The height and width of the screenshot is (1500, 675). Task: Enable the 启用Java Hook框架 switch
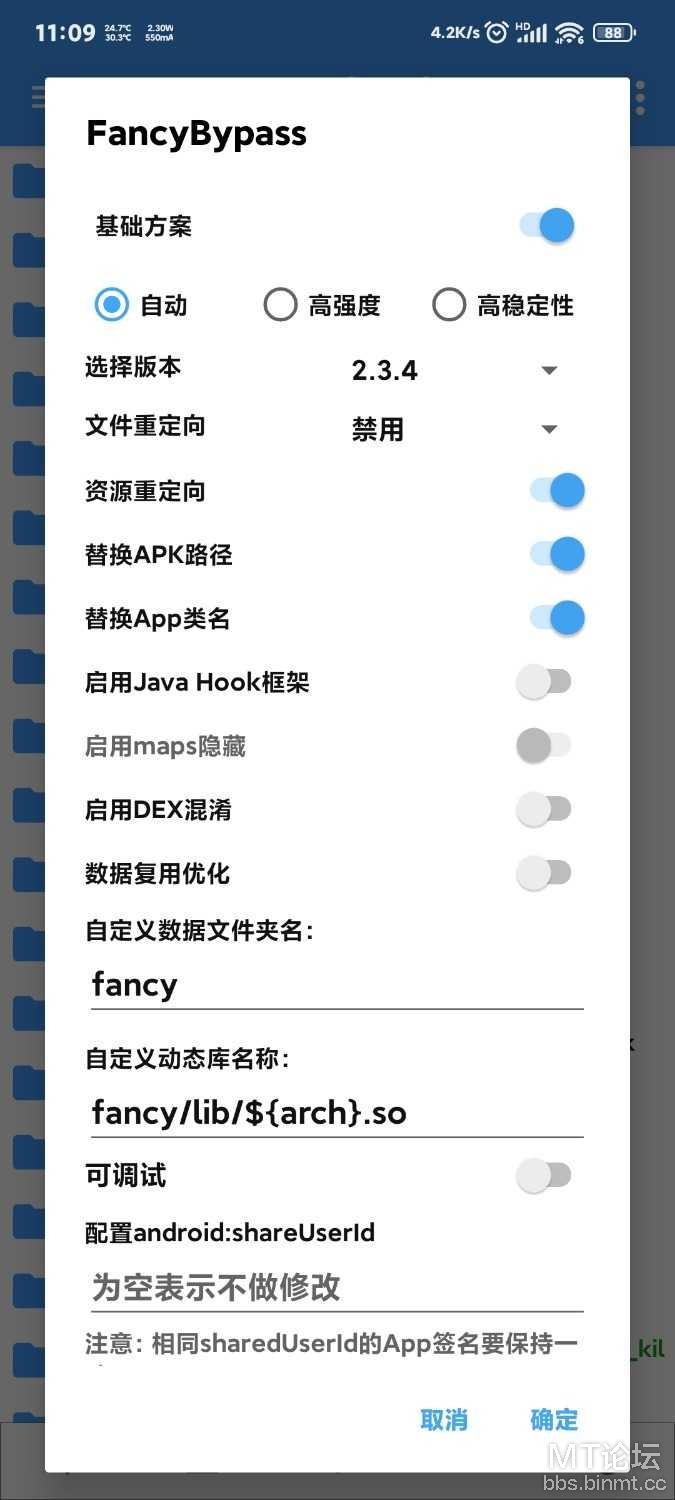coord(544,682)
